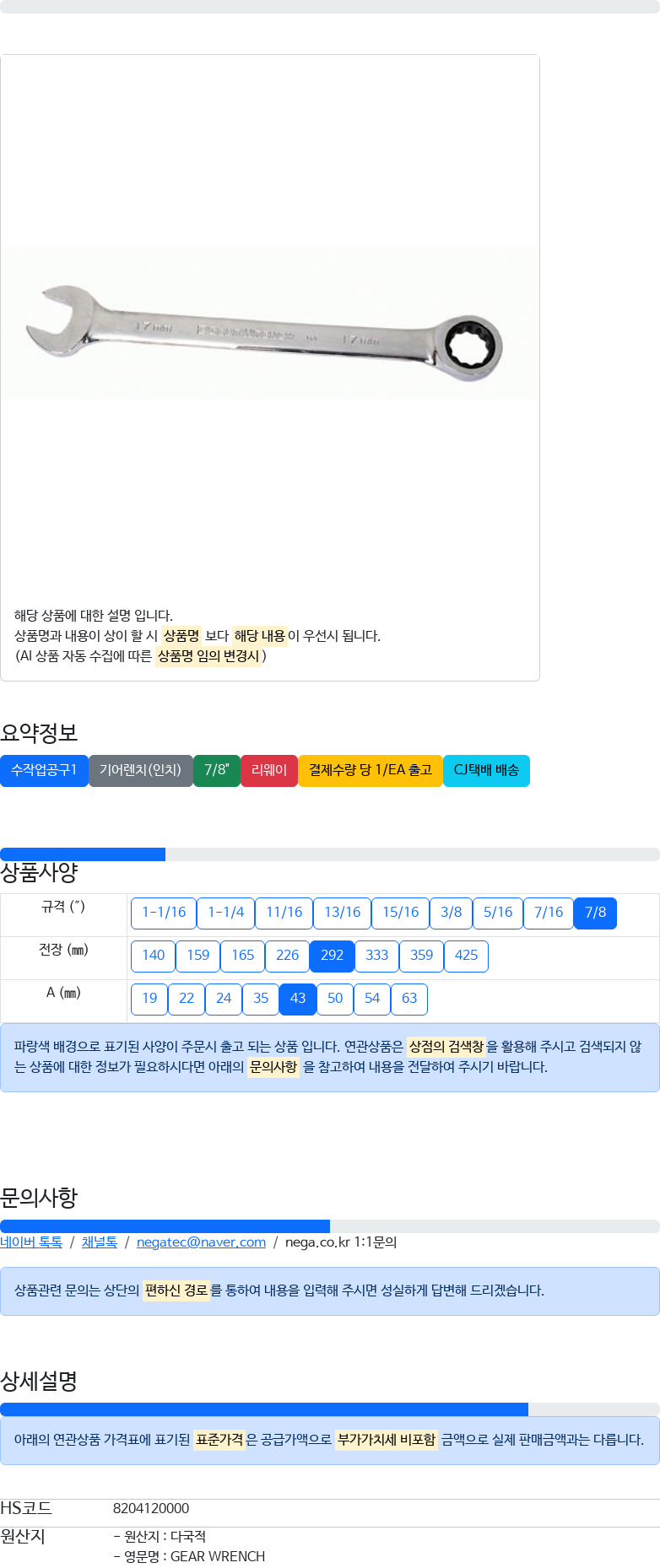Image resolution: width=660 pixels, height=1568 pixels.
Task: Tap the highlighted 292 mm length
Action: [332, 956]
